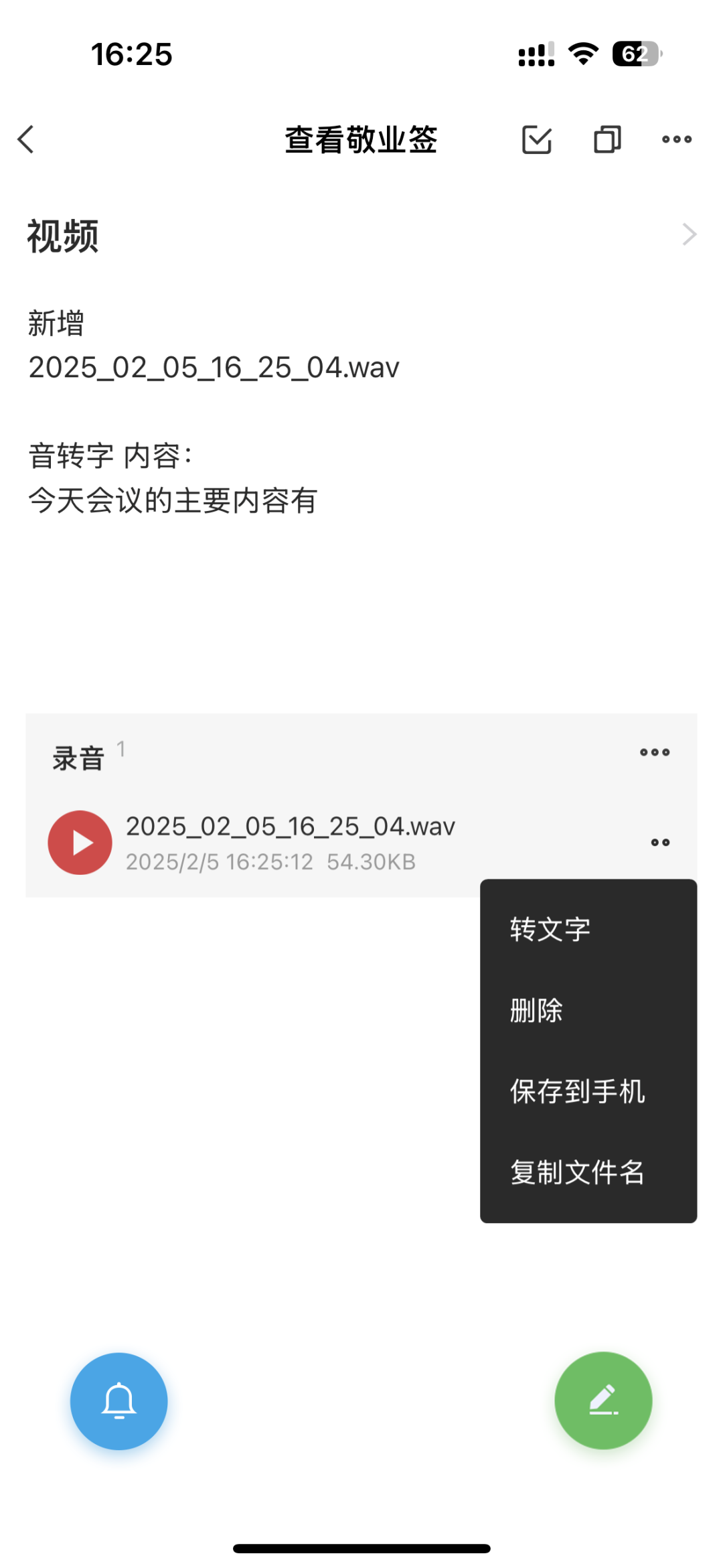The height and width of the screenshot is (1568, 723).
Task: Tap the 查看敬业签 title text
Action: (361, 139)
